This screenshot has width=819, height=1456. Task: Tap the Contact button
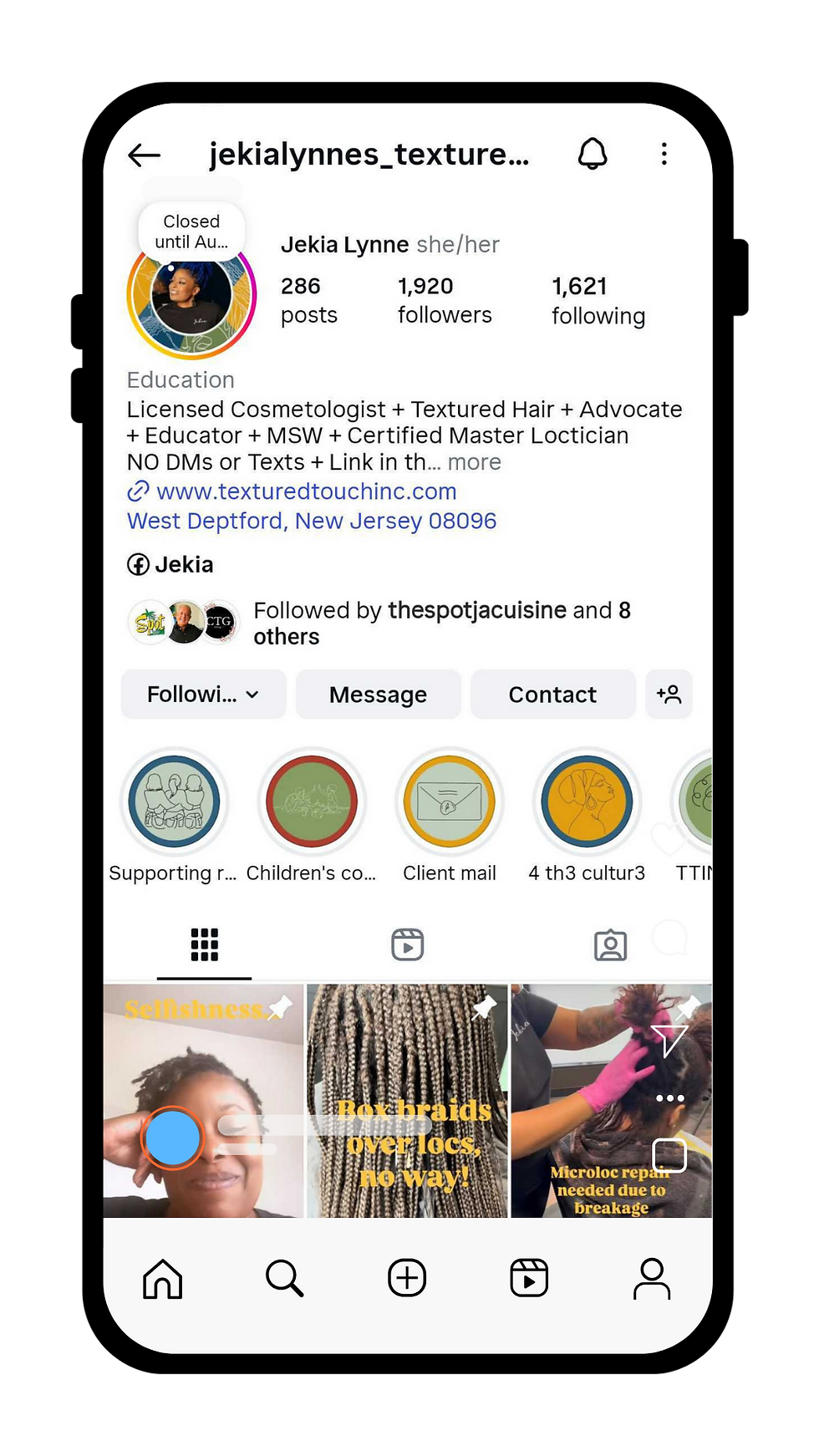pos(552,695)
